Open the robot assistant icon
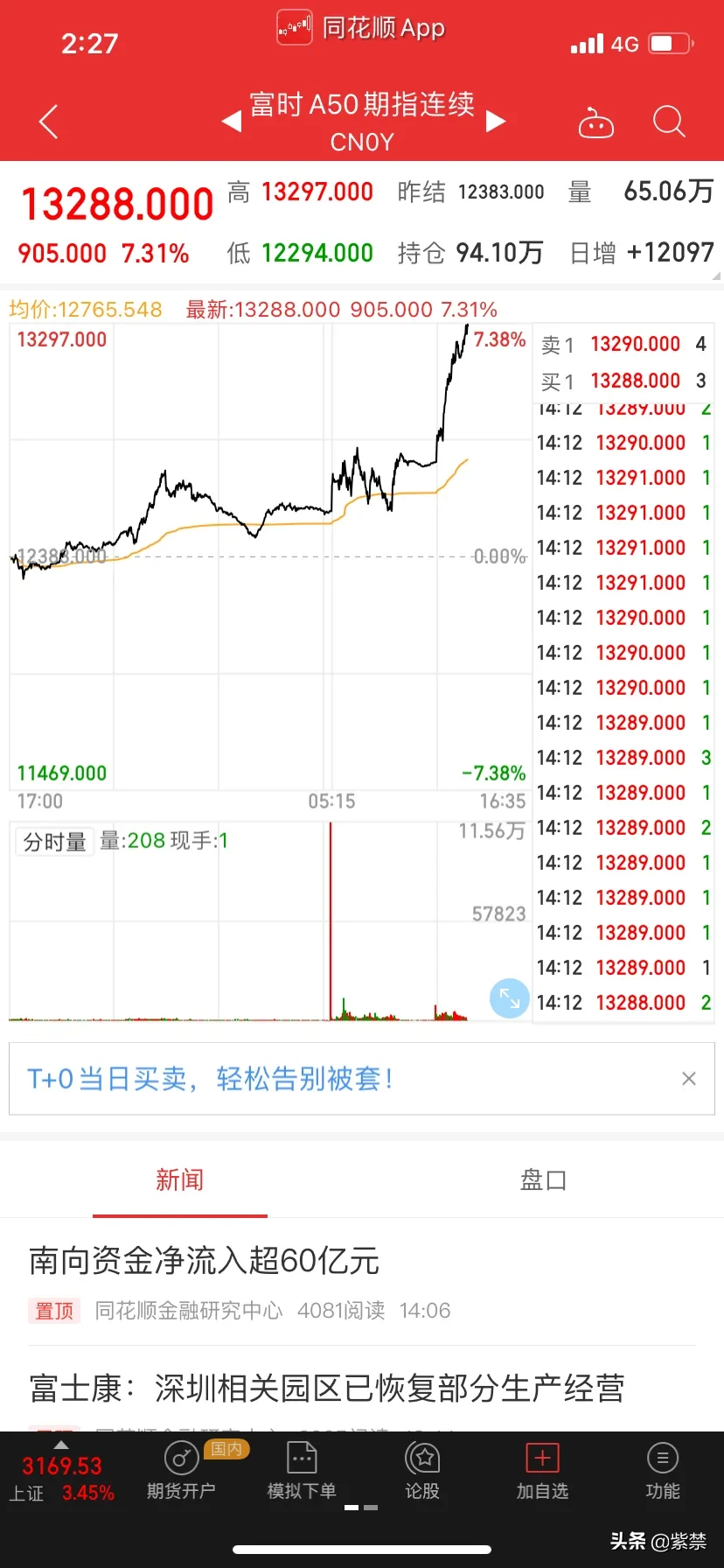724x1568 pixels. 596,124
